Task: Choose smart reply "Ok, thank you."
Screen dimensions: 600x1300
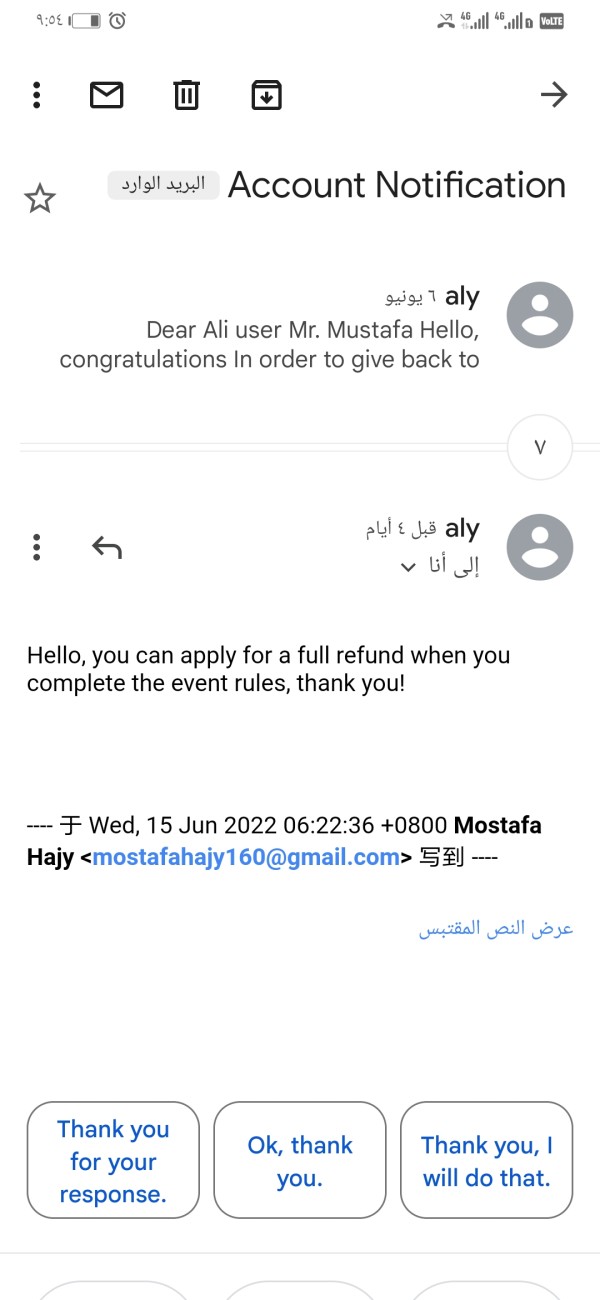Action: click(x=300, y=1161)
